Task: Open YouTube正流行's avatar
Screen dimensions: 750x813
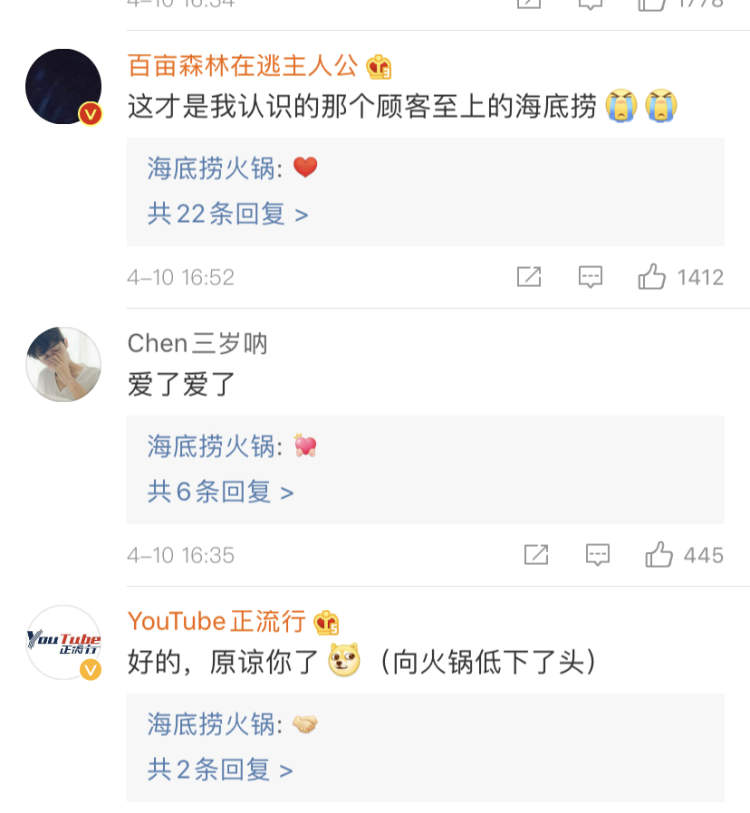Action: (63, 642)
